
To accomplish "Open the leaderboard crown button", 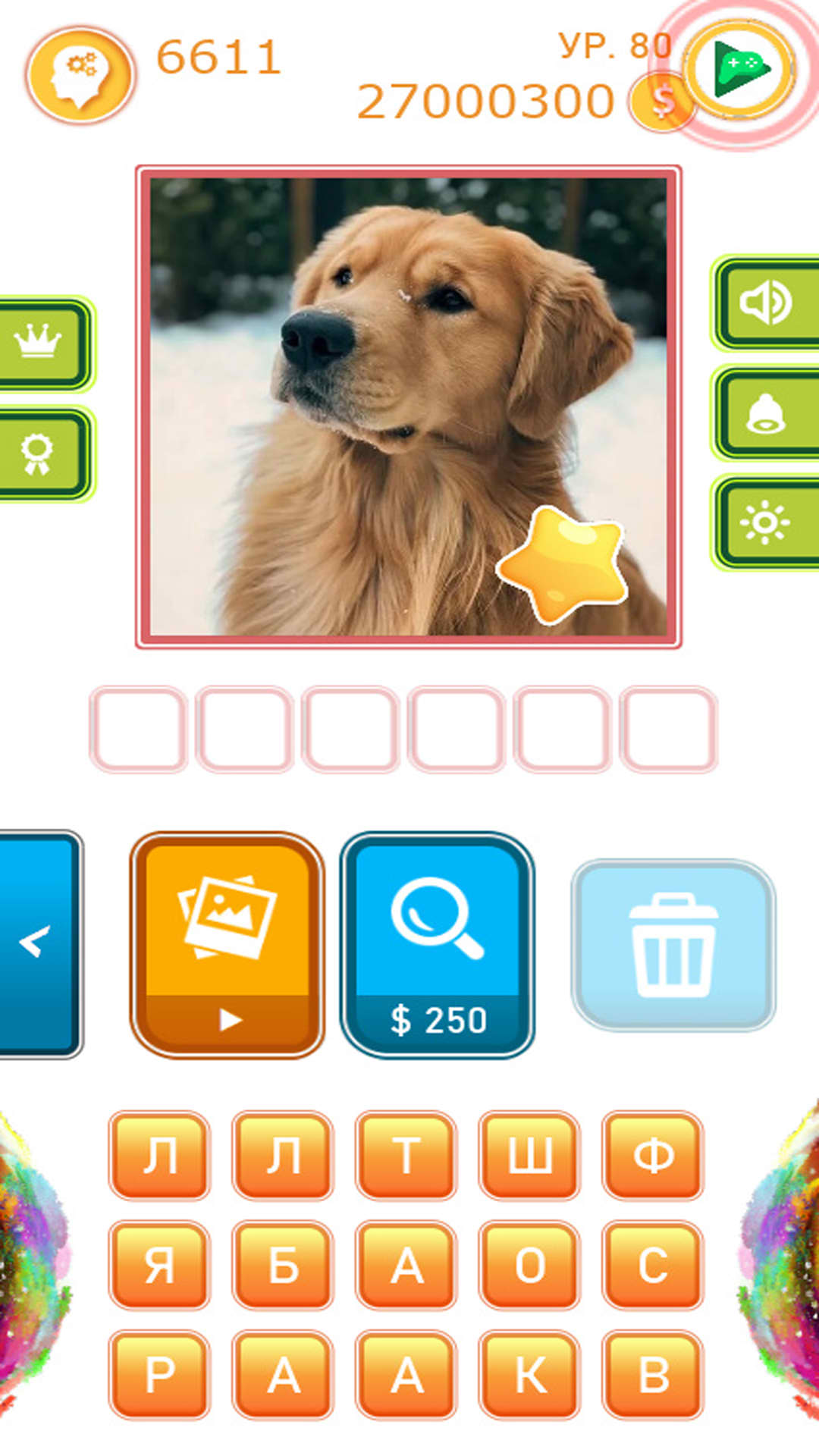I will pos(42,344).
